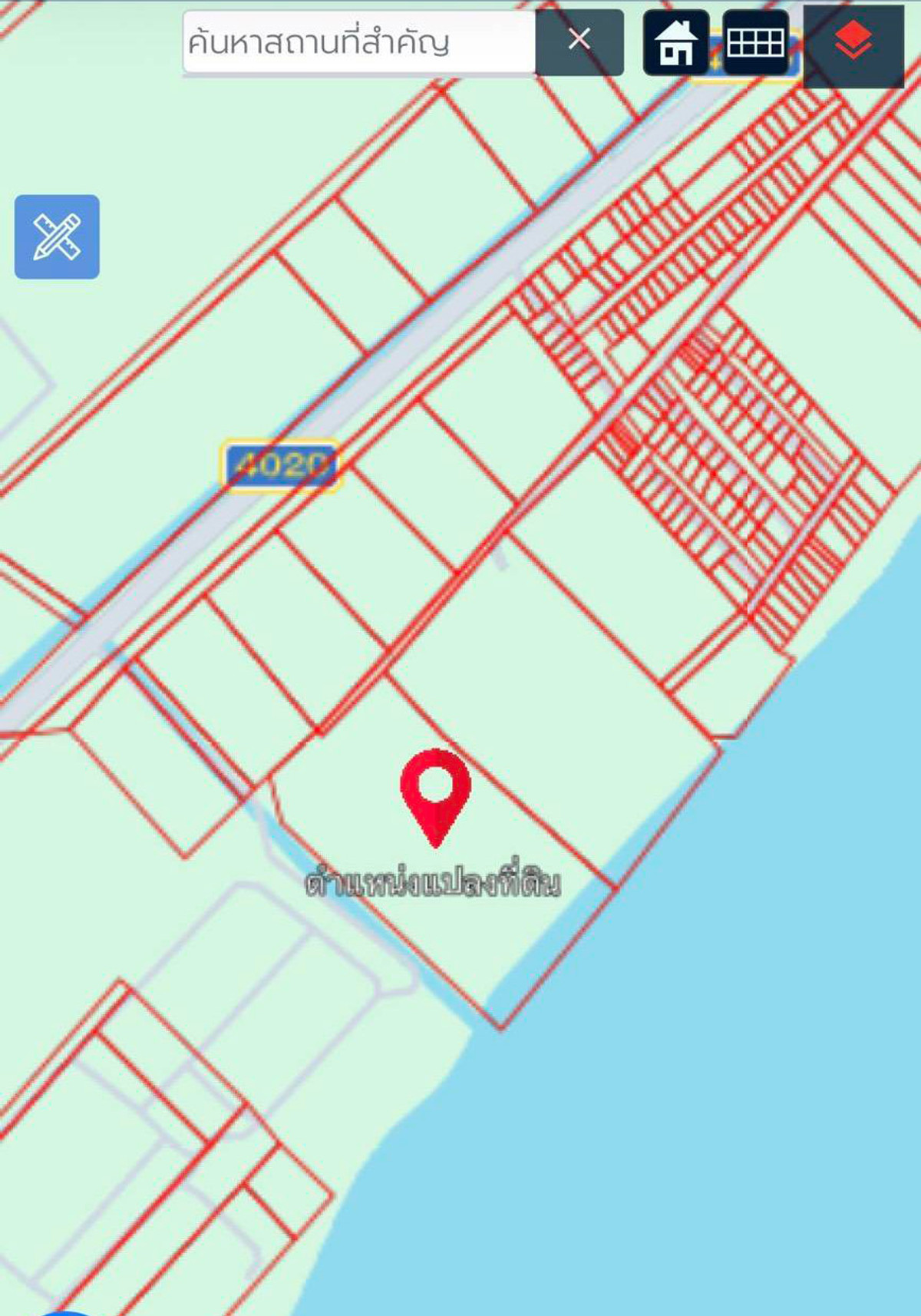Screen dimensions: 921x1316
Task: Tap the red land parcel location pin
Action: click(x=435, y=791)
